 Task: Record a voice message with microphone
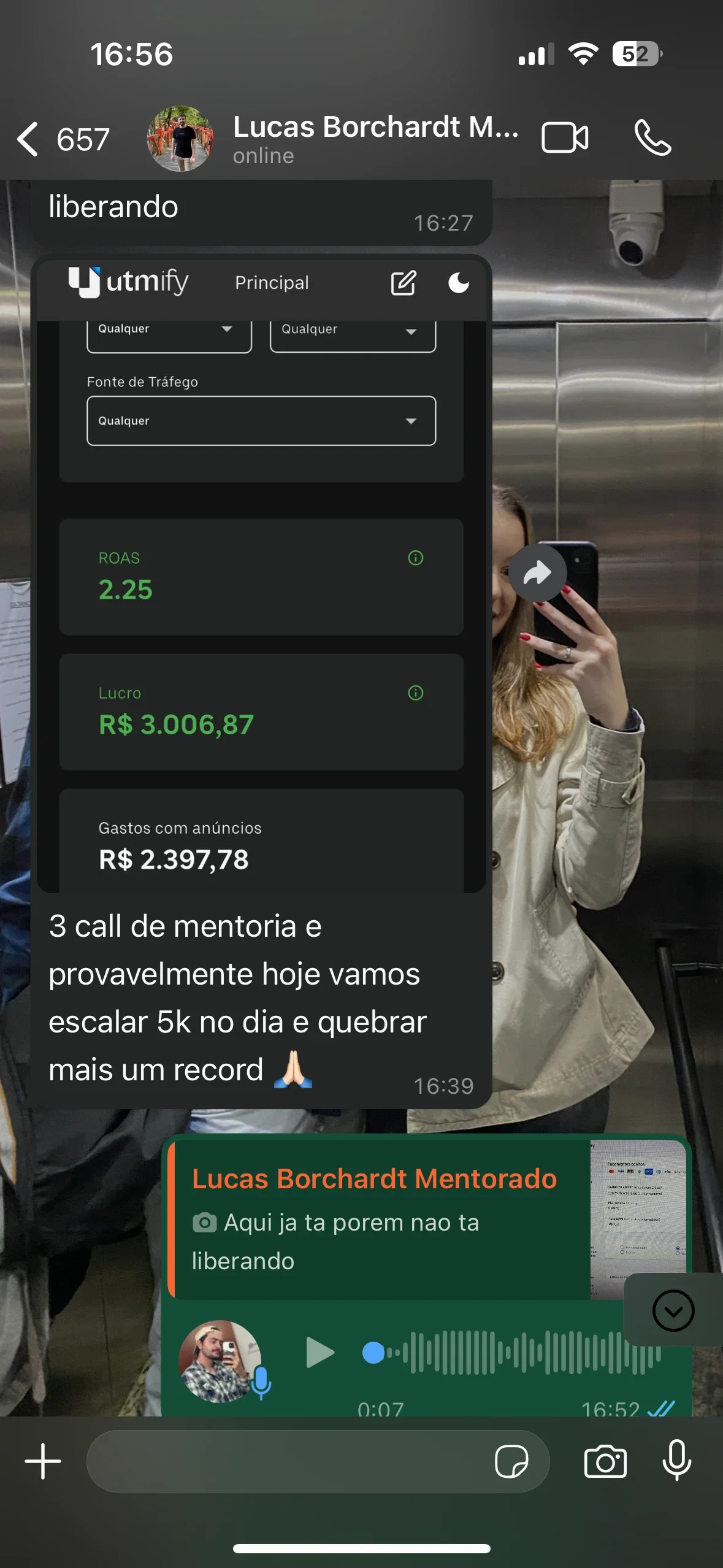click(677, 1461)
